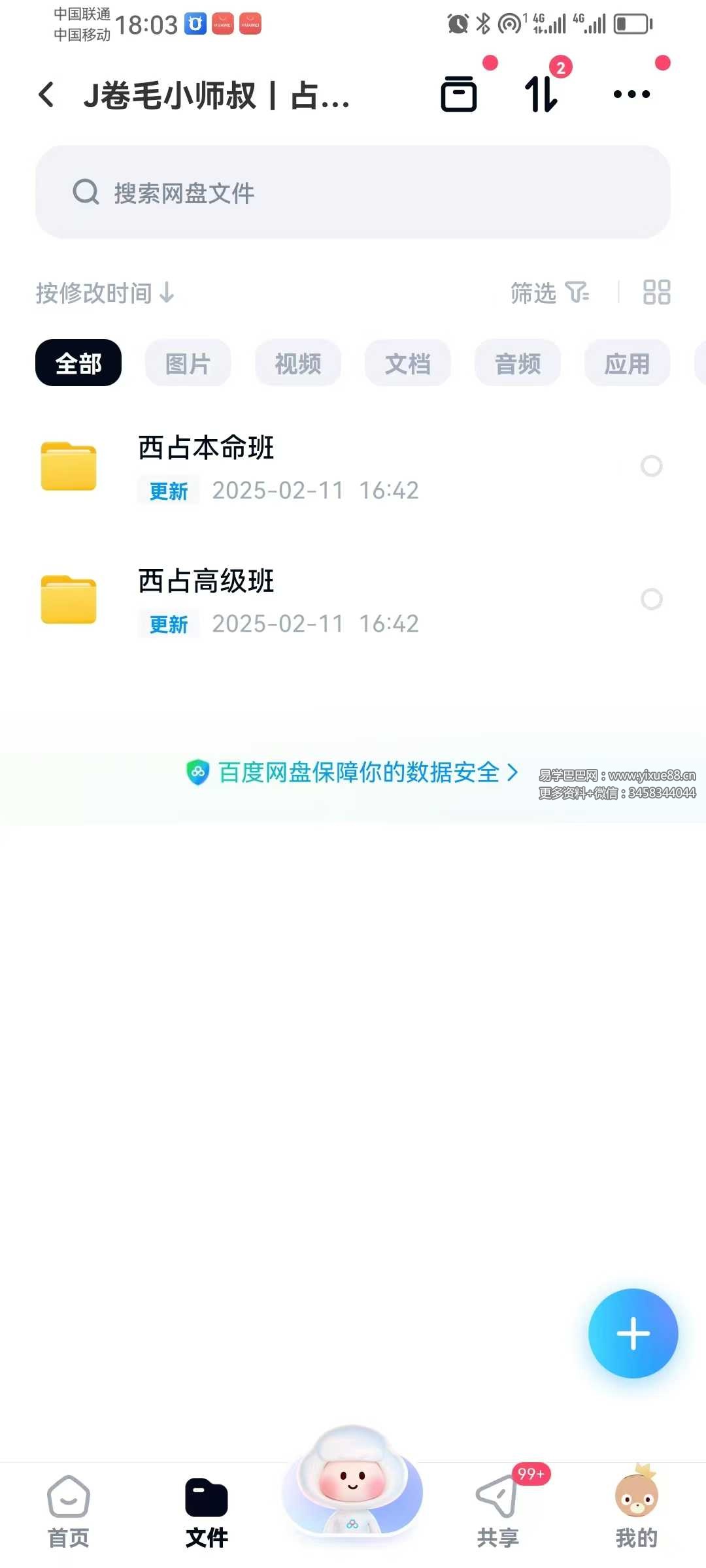Select the 西占高级班 folder's circle
Viewport: 706px width, 1568px height.
tap(651, 599)
